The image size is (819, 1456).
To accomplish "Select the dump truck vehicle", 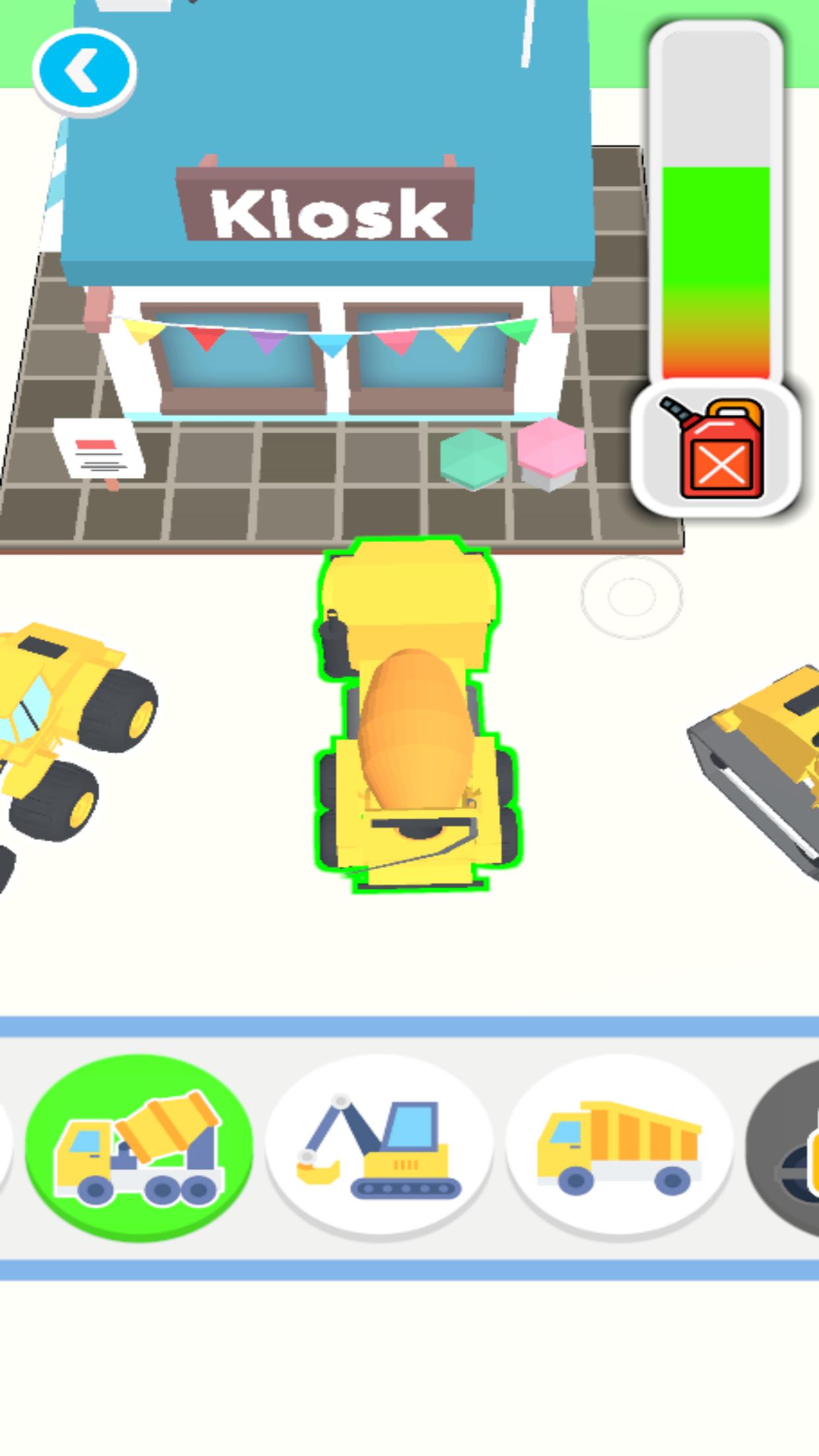I will pyautogui.click(x=619, y=1147).
